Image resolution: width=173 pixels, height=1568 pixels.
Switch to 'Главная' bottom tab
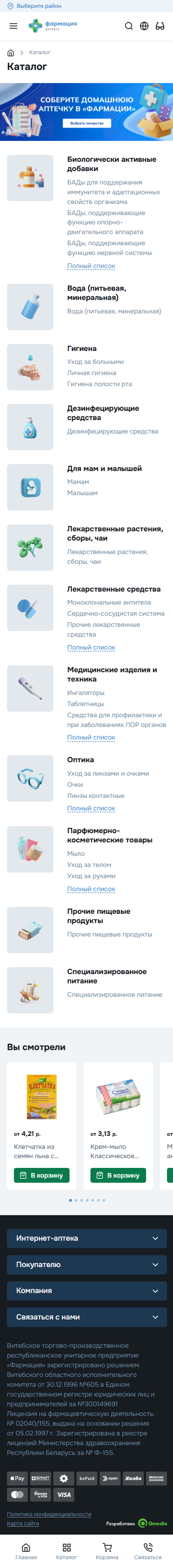(x=26, y=1552)
